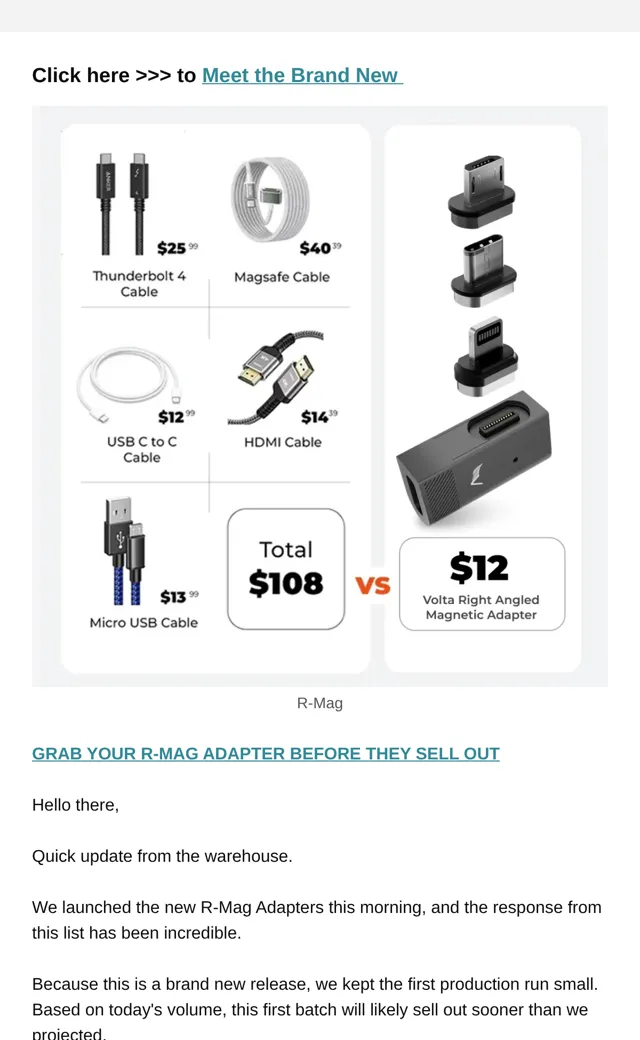Open the R-Mag price comparison image
This screenshot has width=640, height=1040.
pos(320,396)
